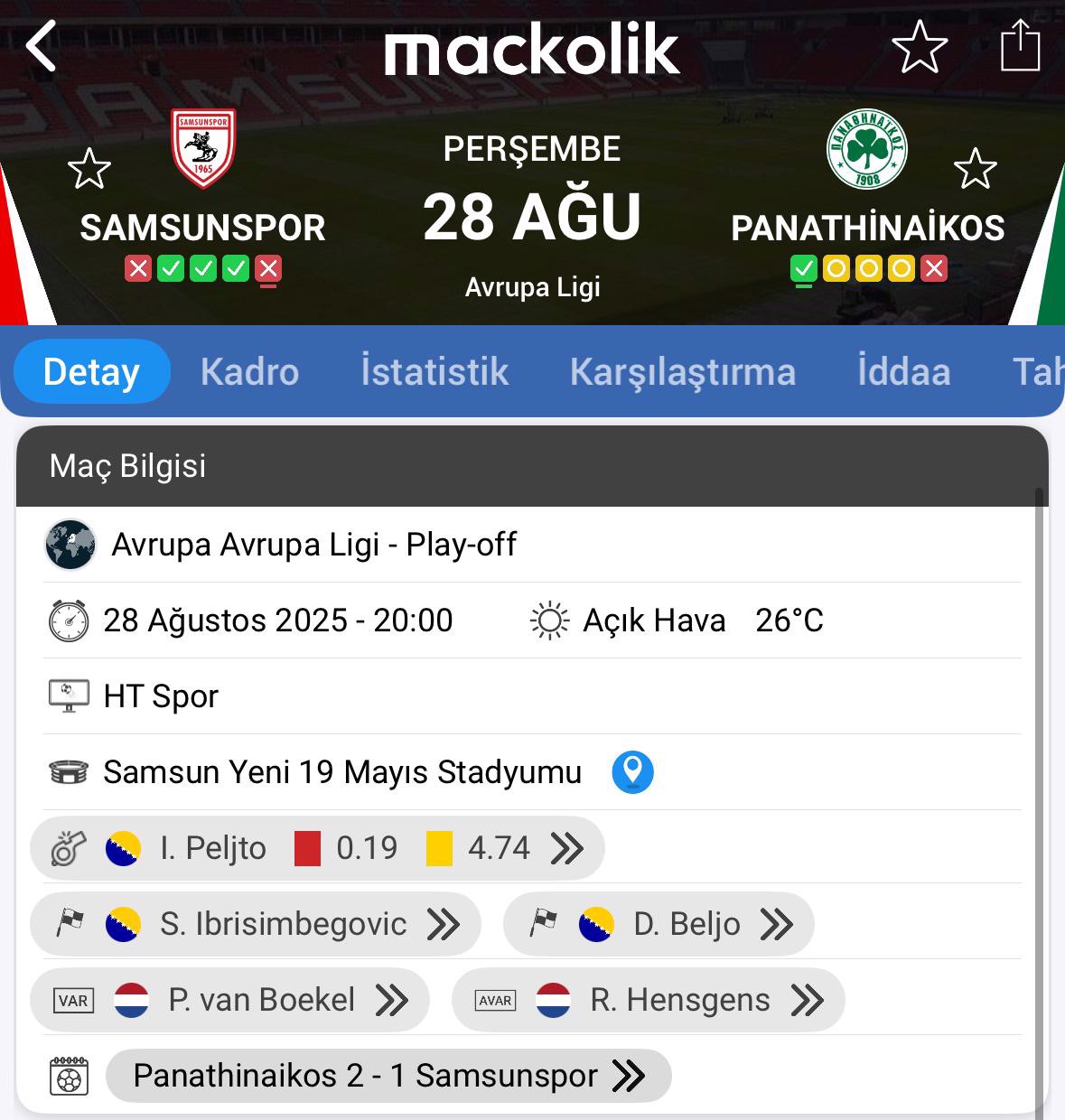The width and height of the screenshot is (1065, 1120).
Task: Favorite the Panathinaikos team star
Action: tap(975, 169)
